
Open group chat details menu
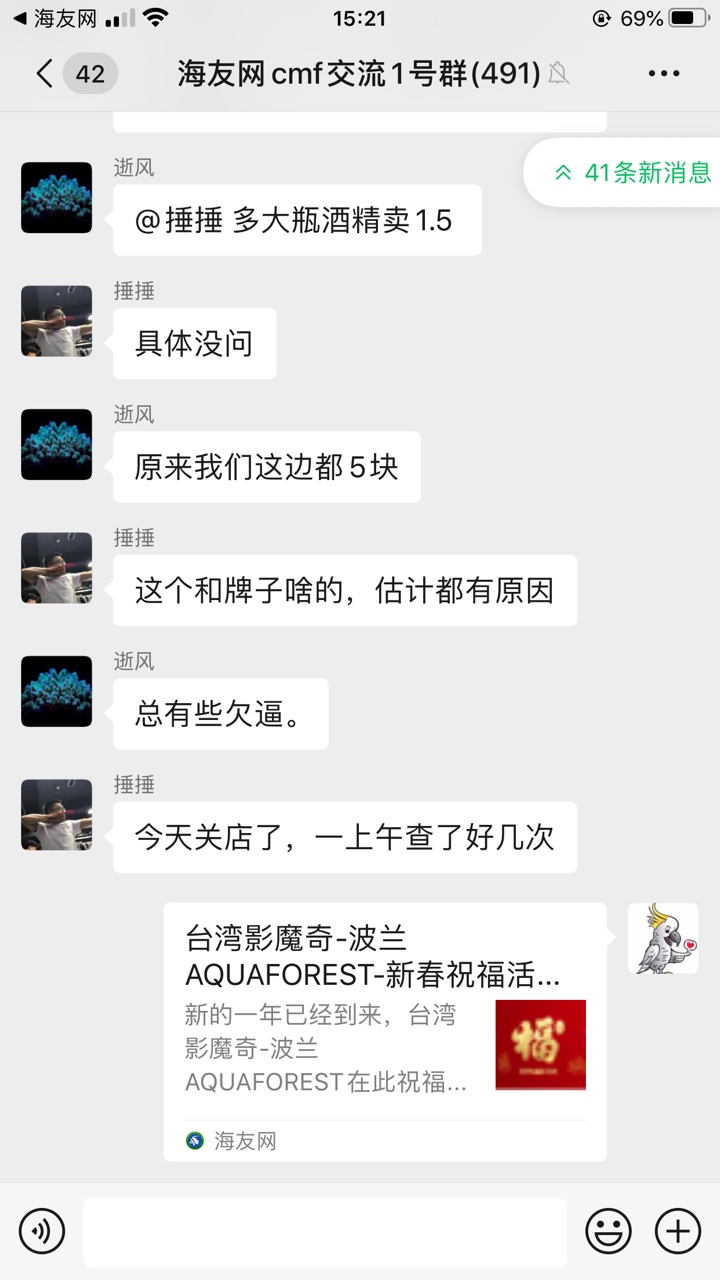click(664, 74)
